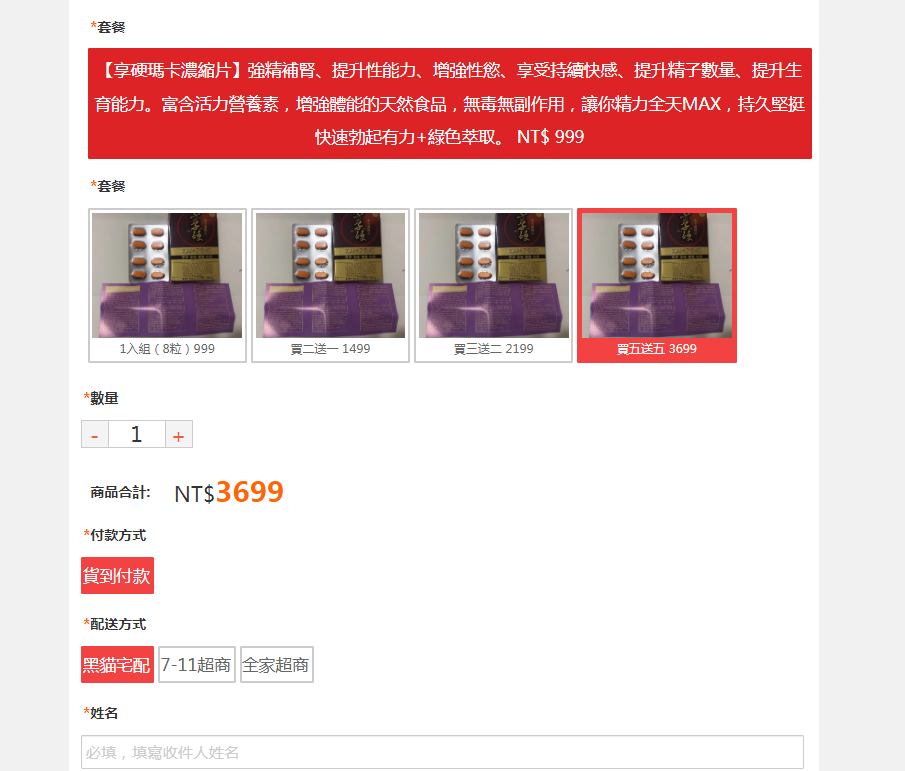Focus the 姓名 recipient name field
905x771 pixels.
(442, 752)
